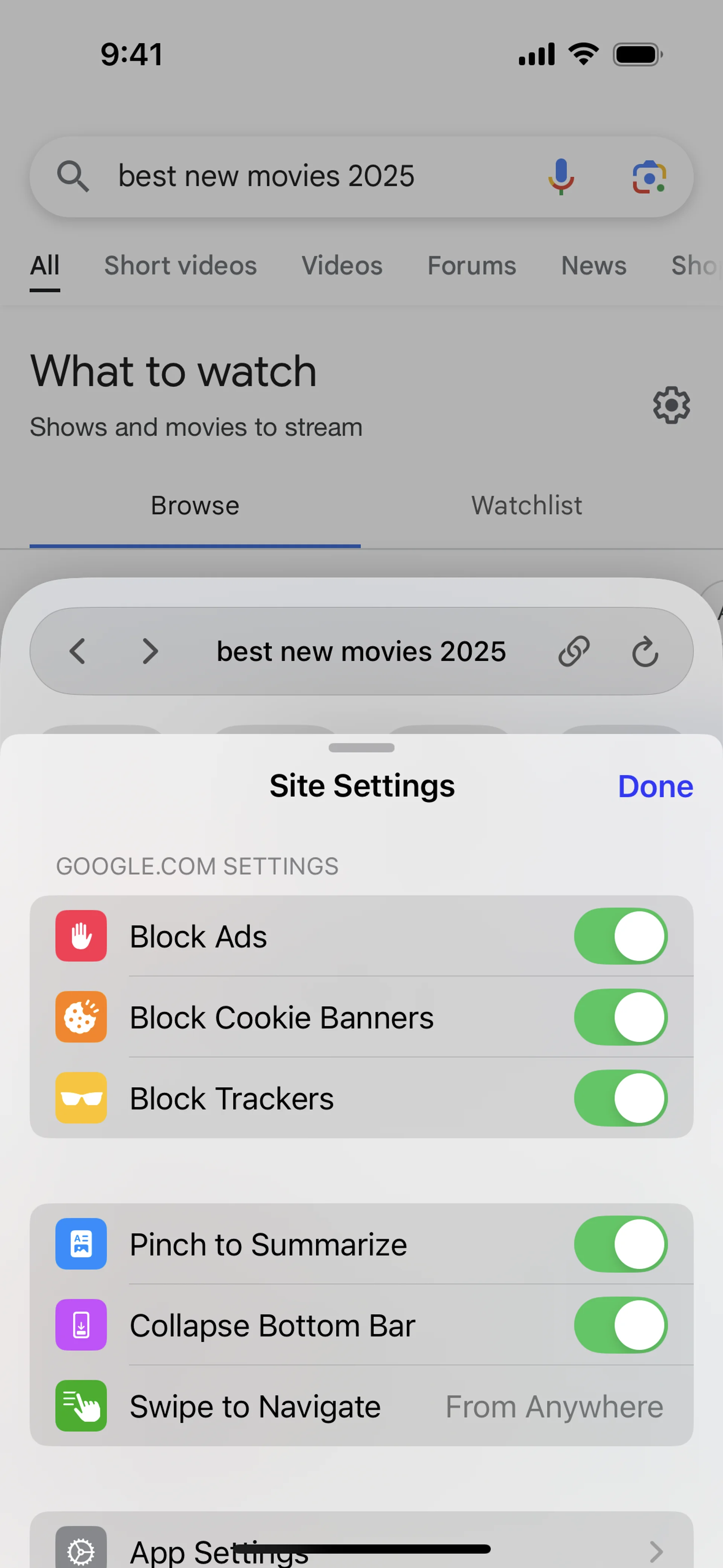
Task: Start a voice search with microphone
Action: coord(560,177)
